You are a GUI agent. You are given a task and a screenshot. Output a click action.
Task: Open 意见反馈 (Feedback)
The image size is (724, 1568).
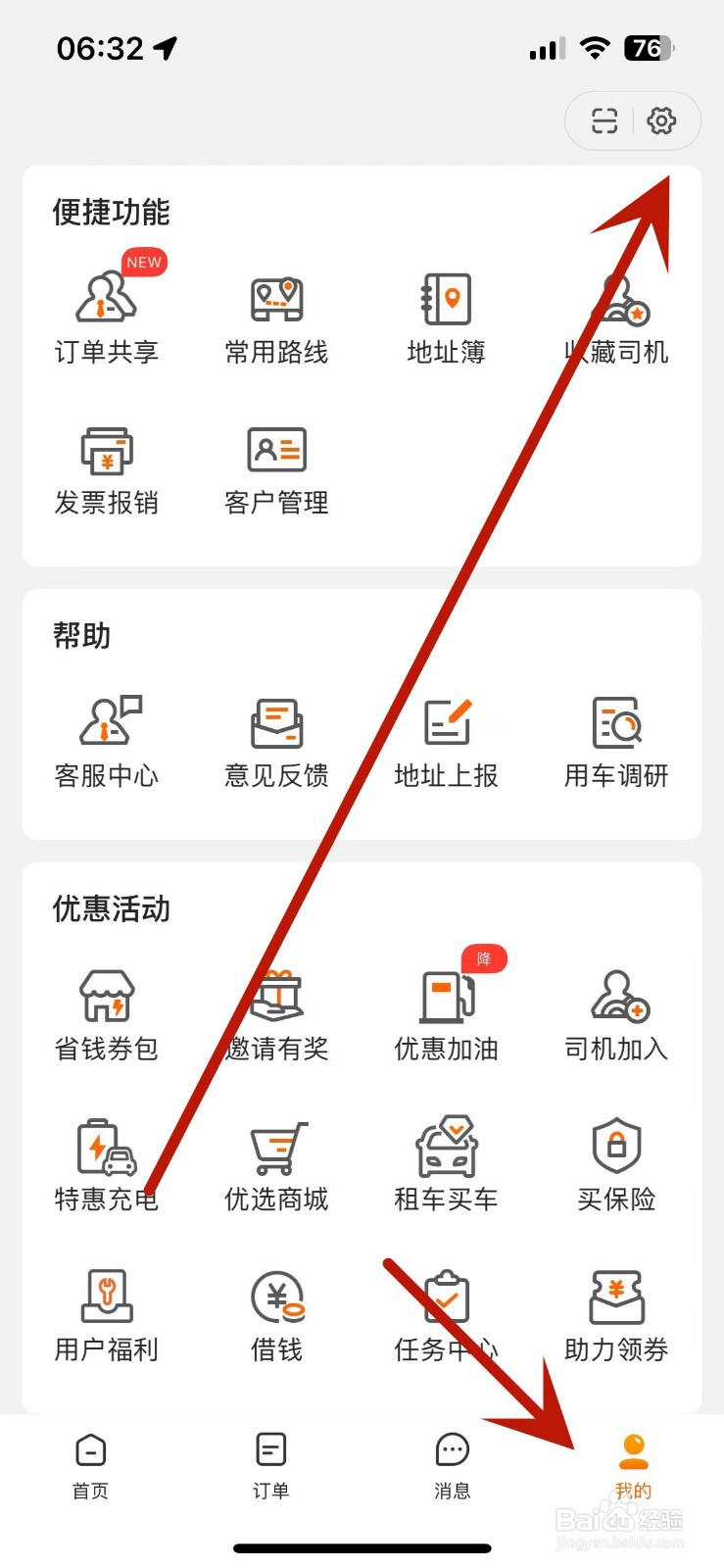(x=275, y=737)
